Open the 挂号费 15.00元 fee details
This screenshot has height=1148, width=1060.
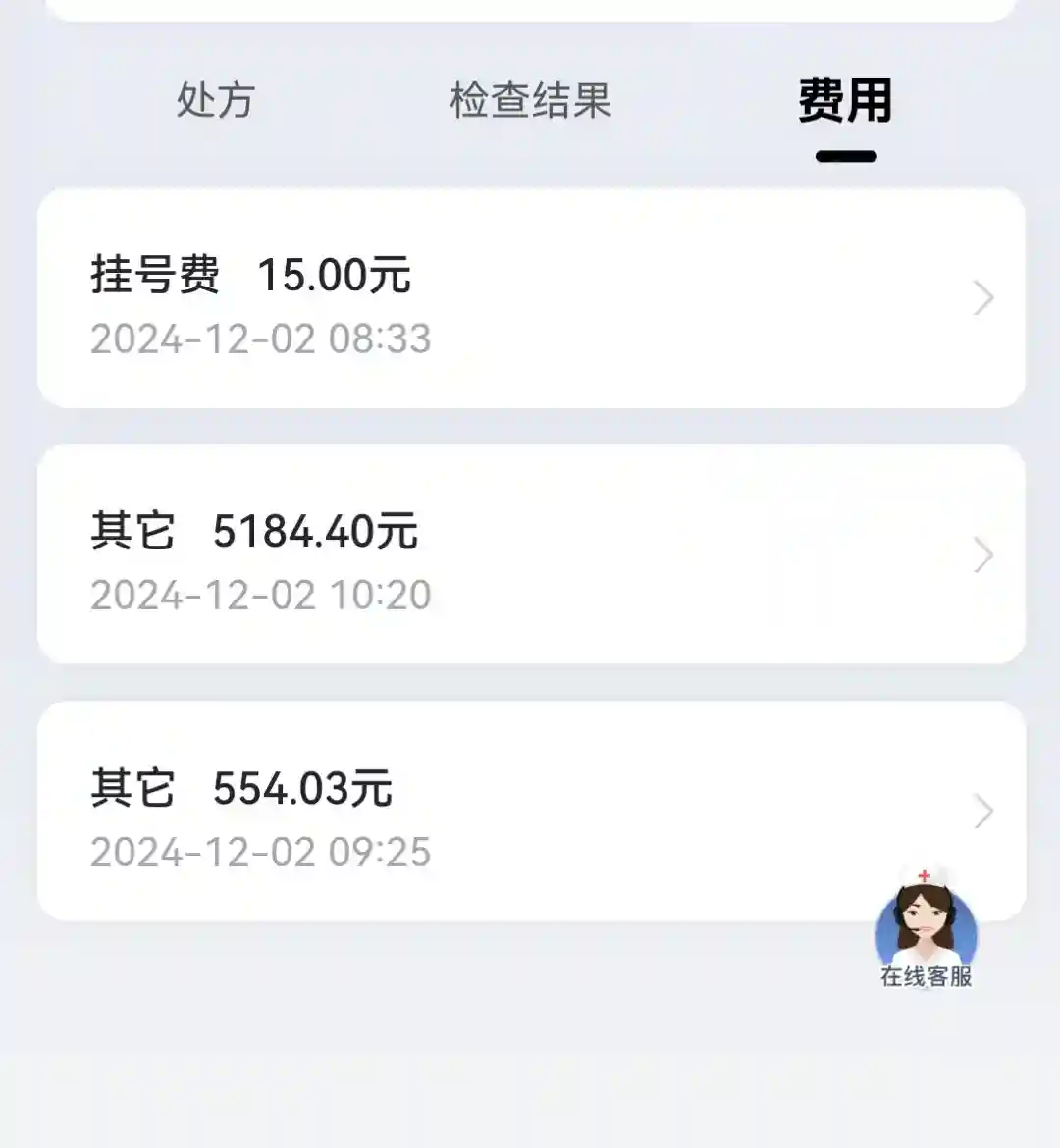click(530, 298)
